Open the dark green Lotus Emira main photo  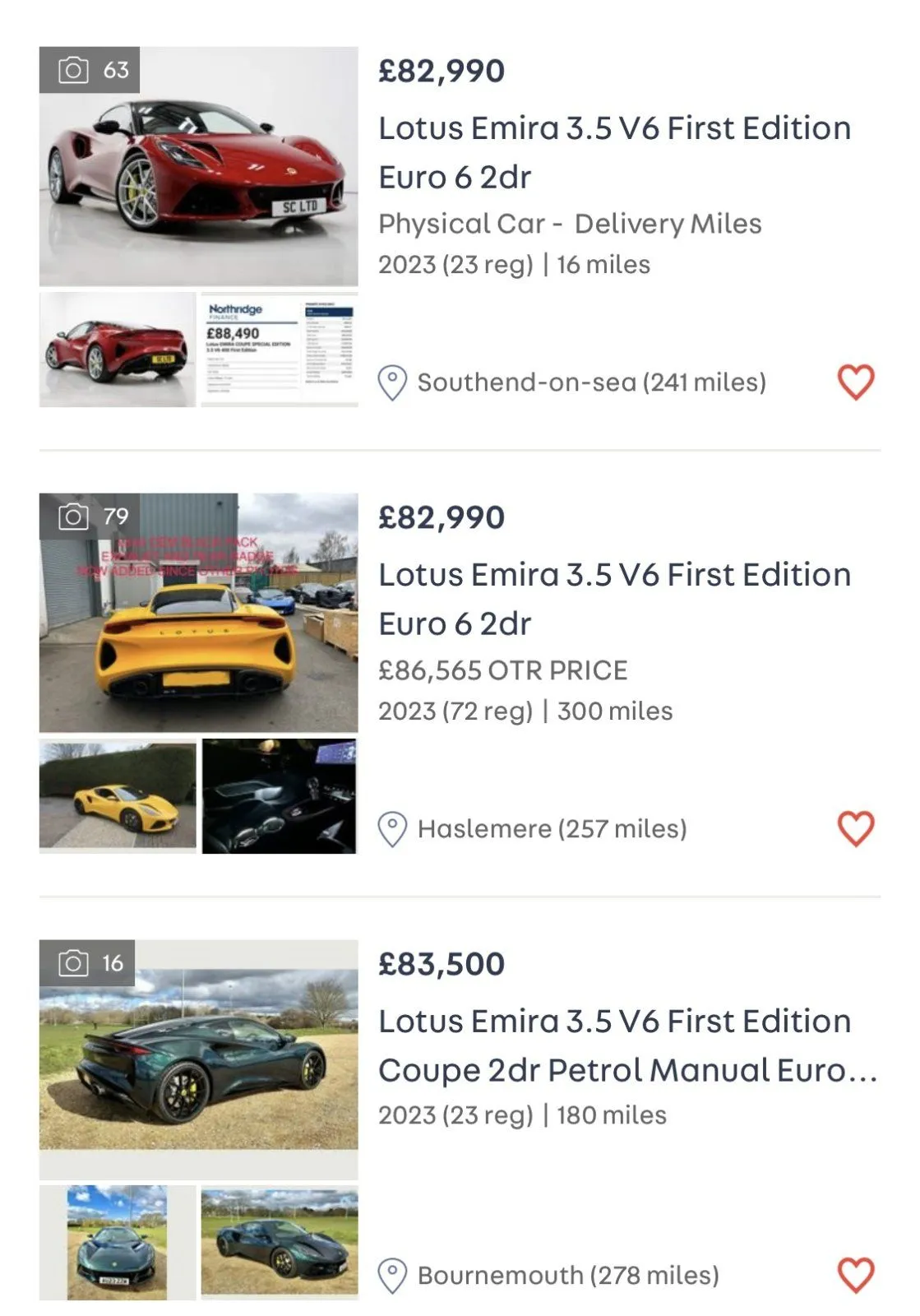pyautogui.click(x=199, y=1059)
